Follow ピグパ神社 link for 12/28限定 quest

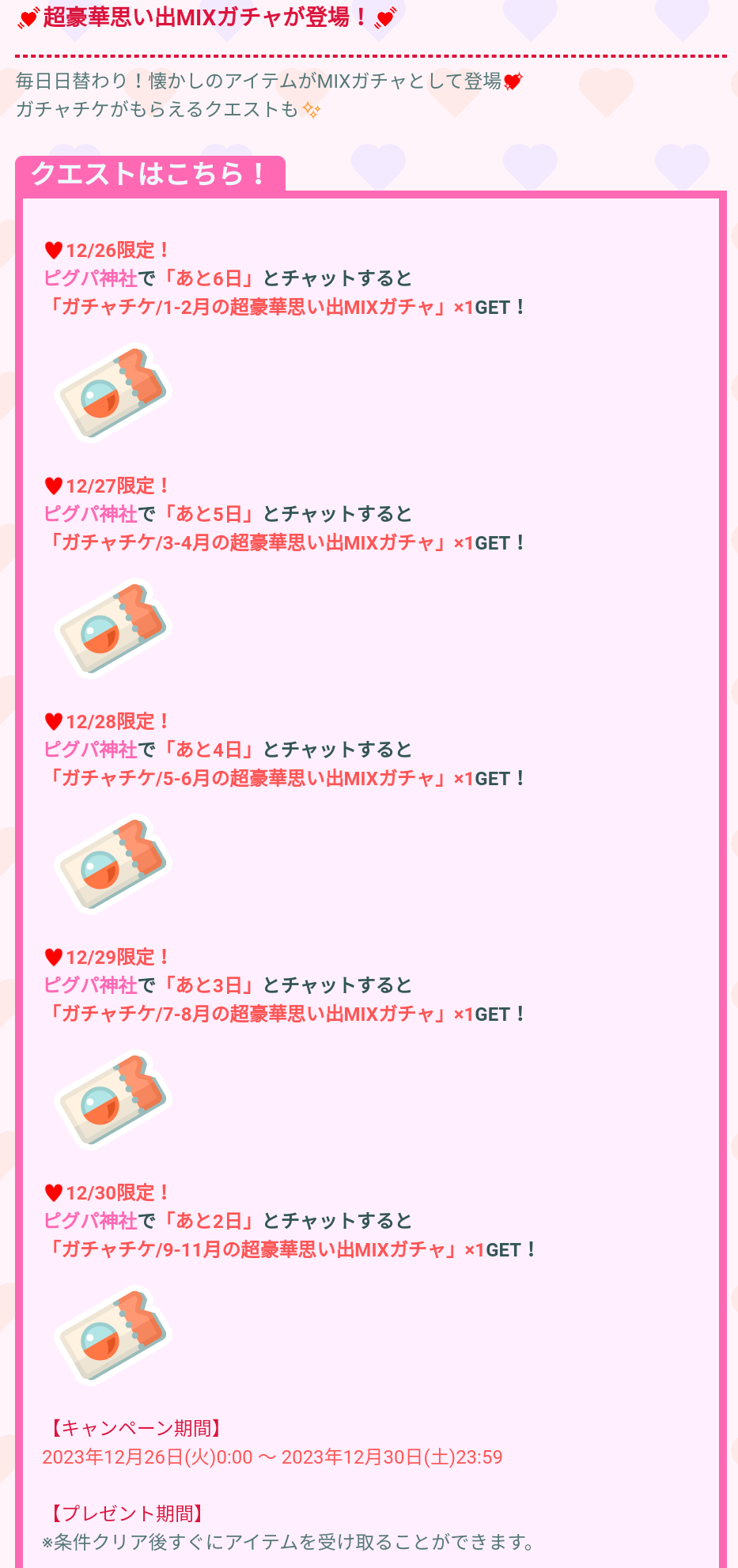[91, 750]
